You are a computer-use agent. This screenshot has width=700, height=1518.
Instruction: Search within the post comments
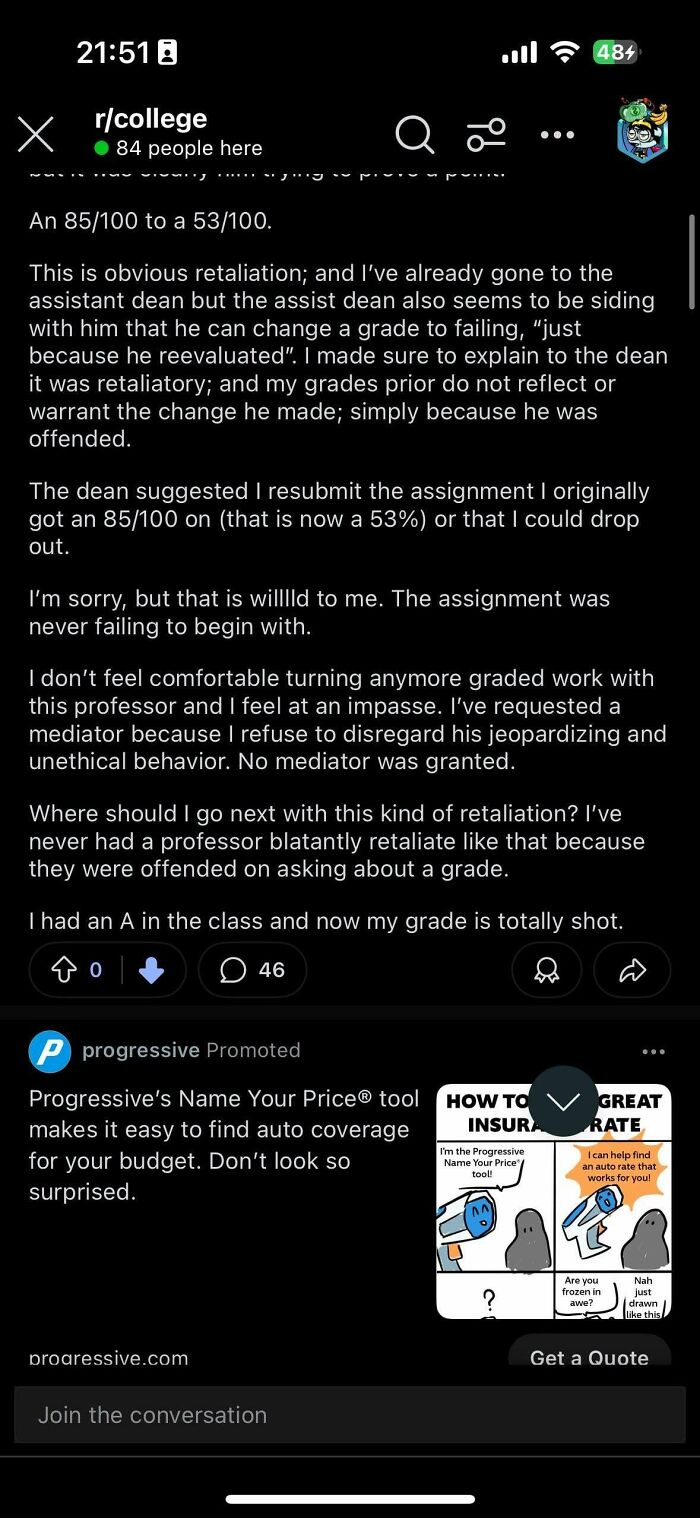(x=414, y=134)
